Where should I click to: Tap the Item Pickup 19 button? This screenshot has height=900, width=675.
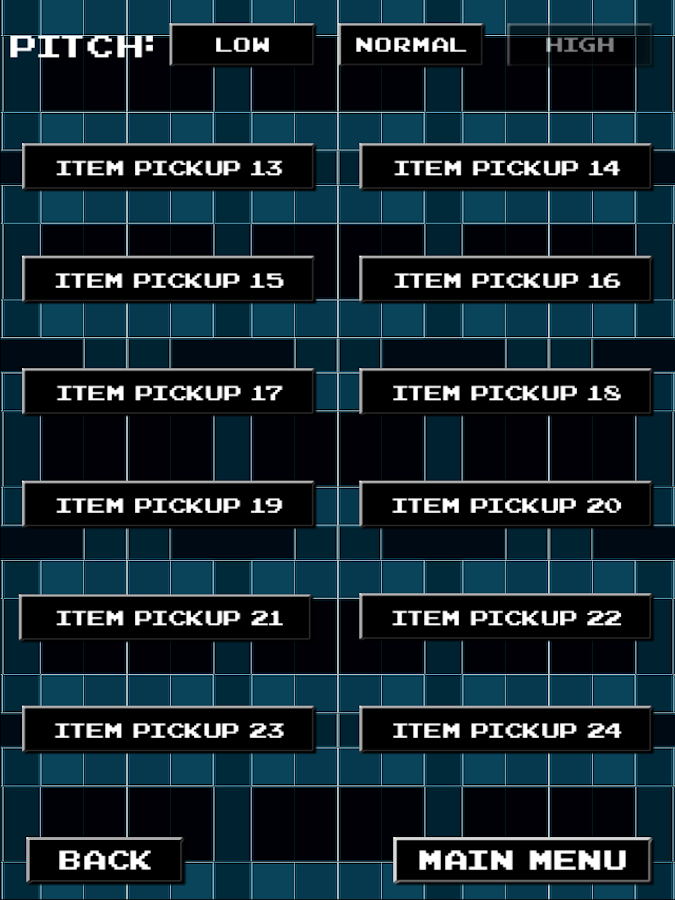pos(168,505)
